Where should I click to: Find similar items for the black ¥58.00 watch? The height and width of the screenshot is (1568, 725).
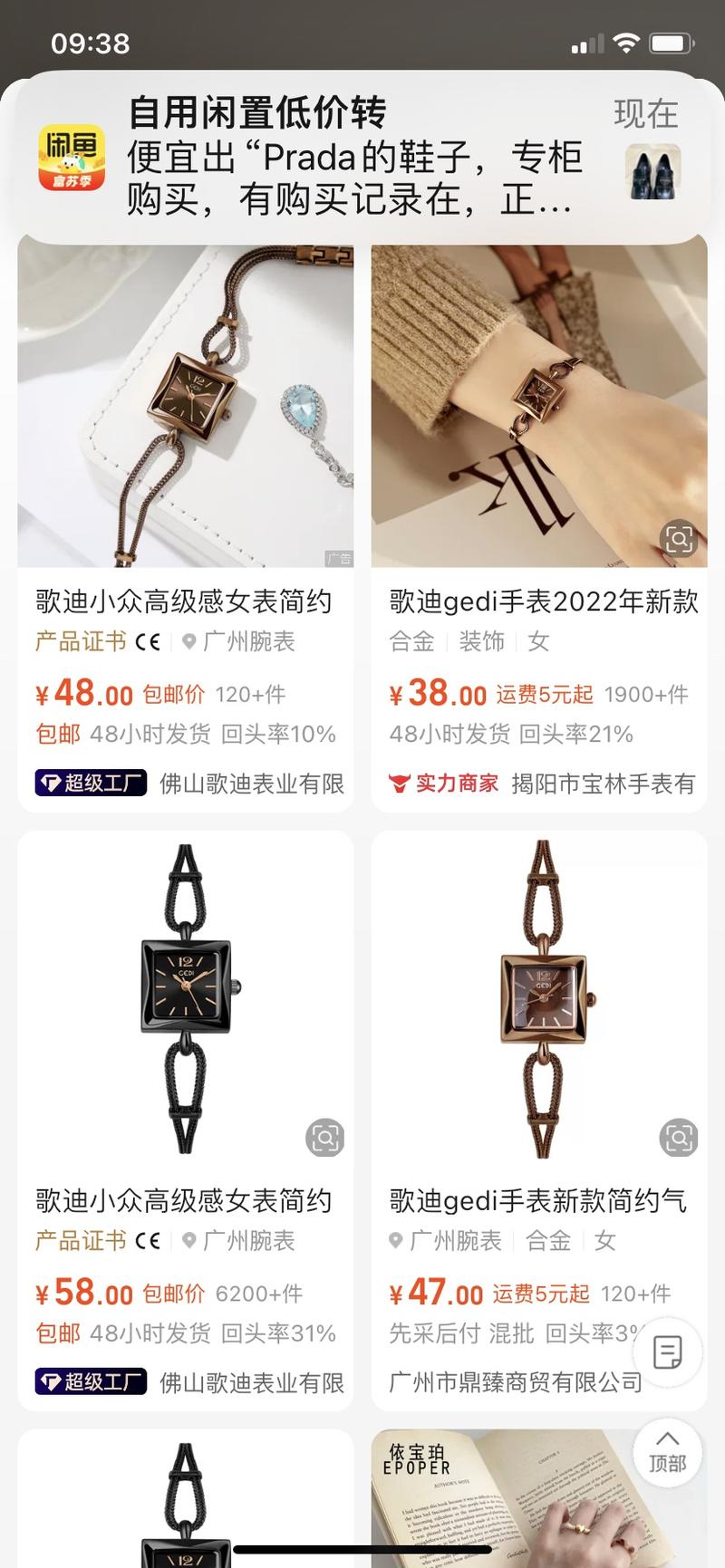coord(324,1137)
